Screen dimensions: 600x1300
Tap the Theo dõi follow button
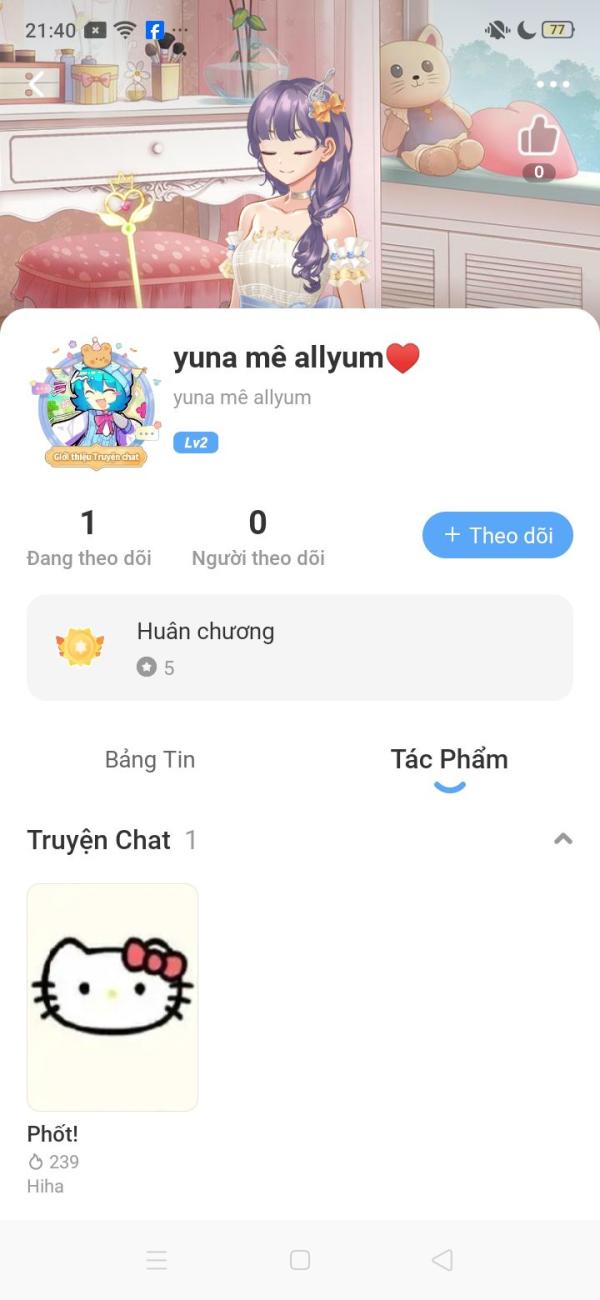tap(498, 535)
